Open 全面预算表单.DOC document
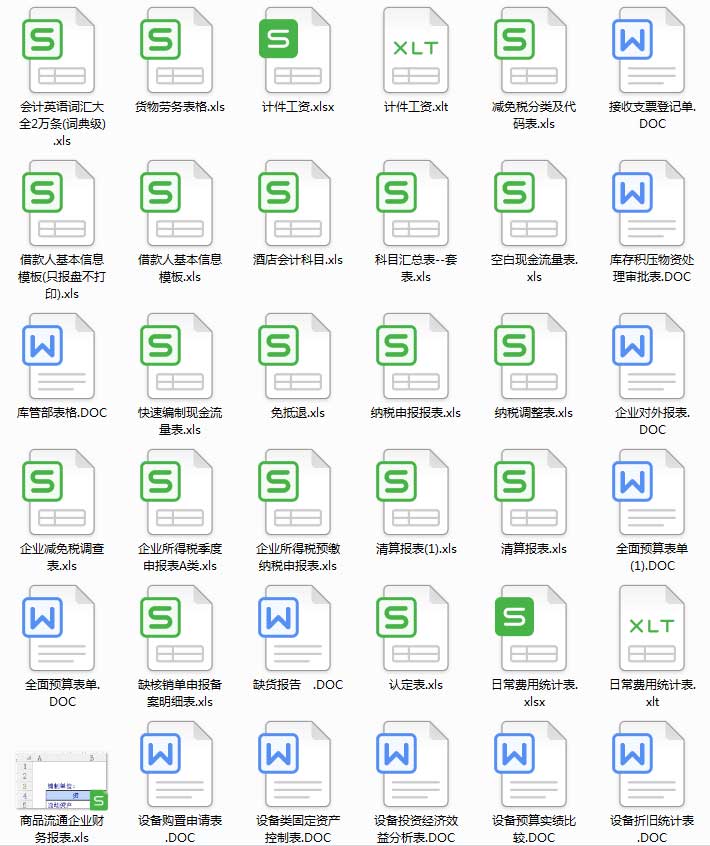710x846 pixels. (x=62, y=628)
